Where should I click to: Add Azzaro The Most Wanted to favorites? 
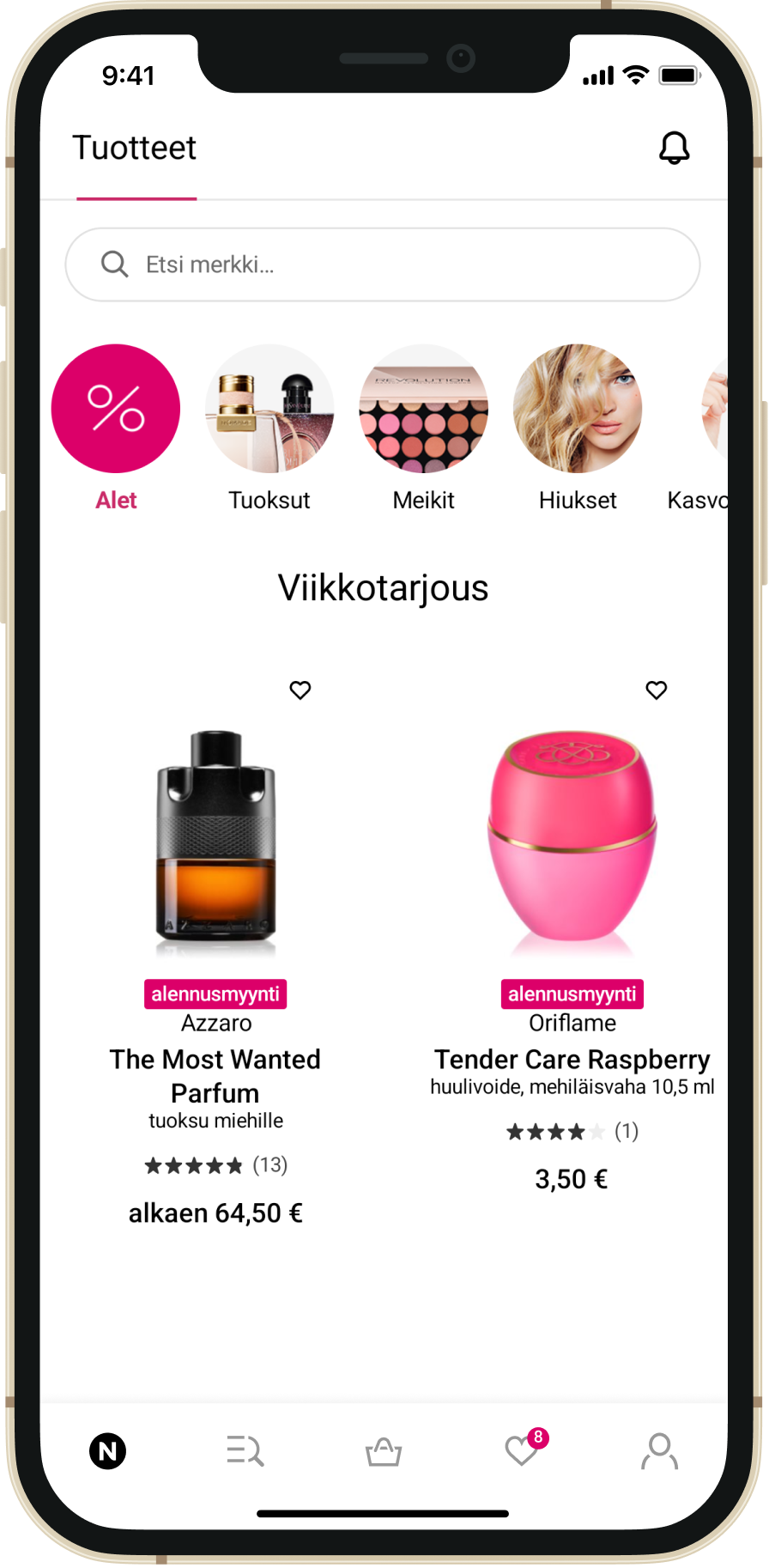pyautogui.click(x=300, y=690)
